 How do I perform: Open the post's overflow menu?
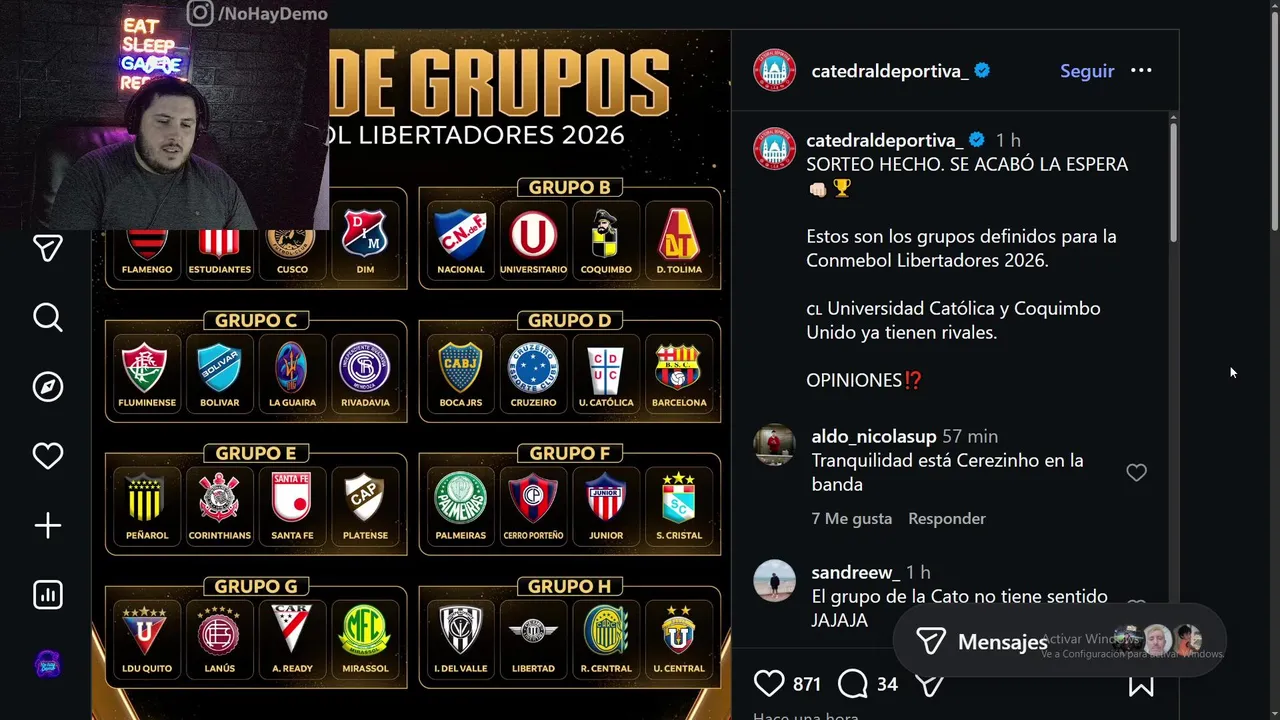1141,71
